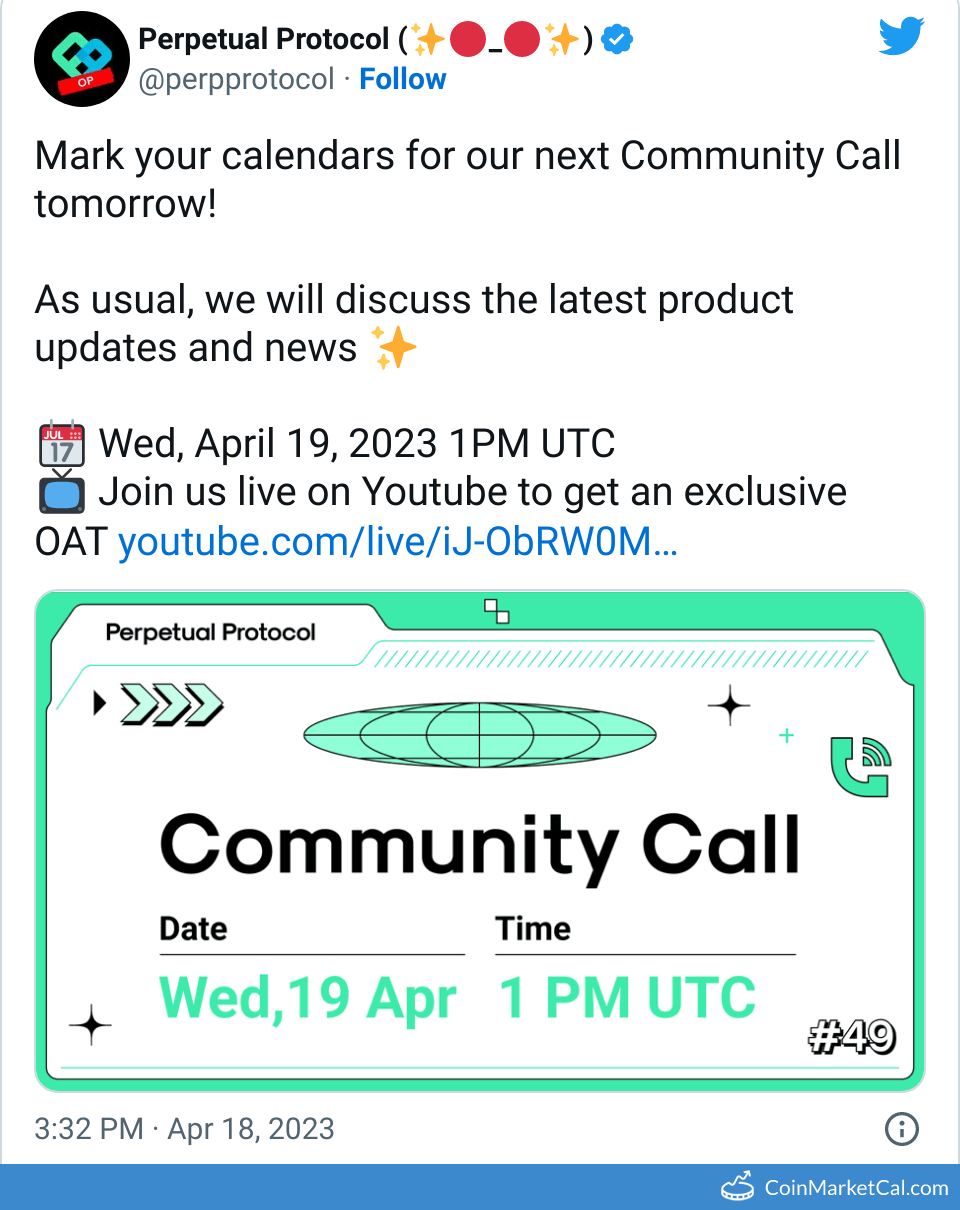The height and width of the screenshot is (1210, 960).
Task: View the Community Call image
Action: point(480,840)
